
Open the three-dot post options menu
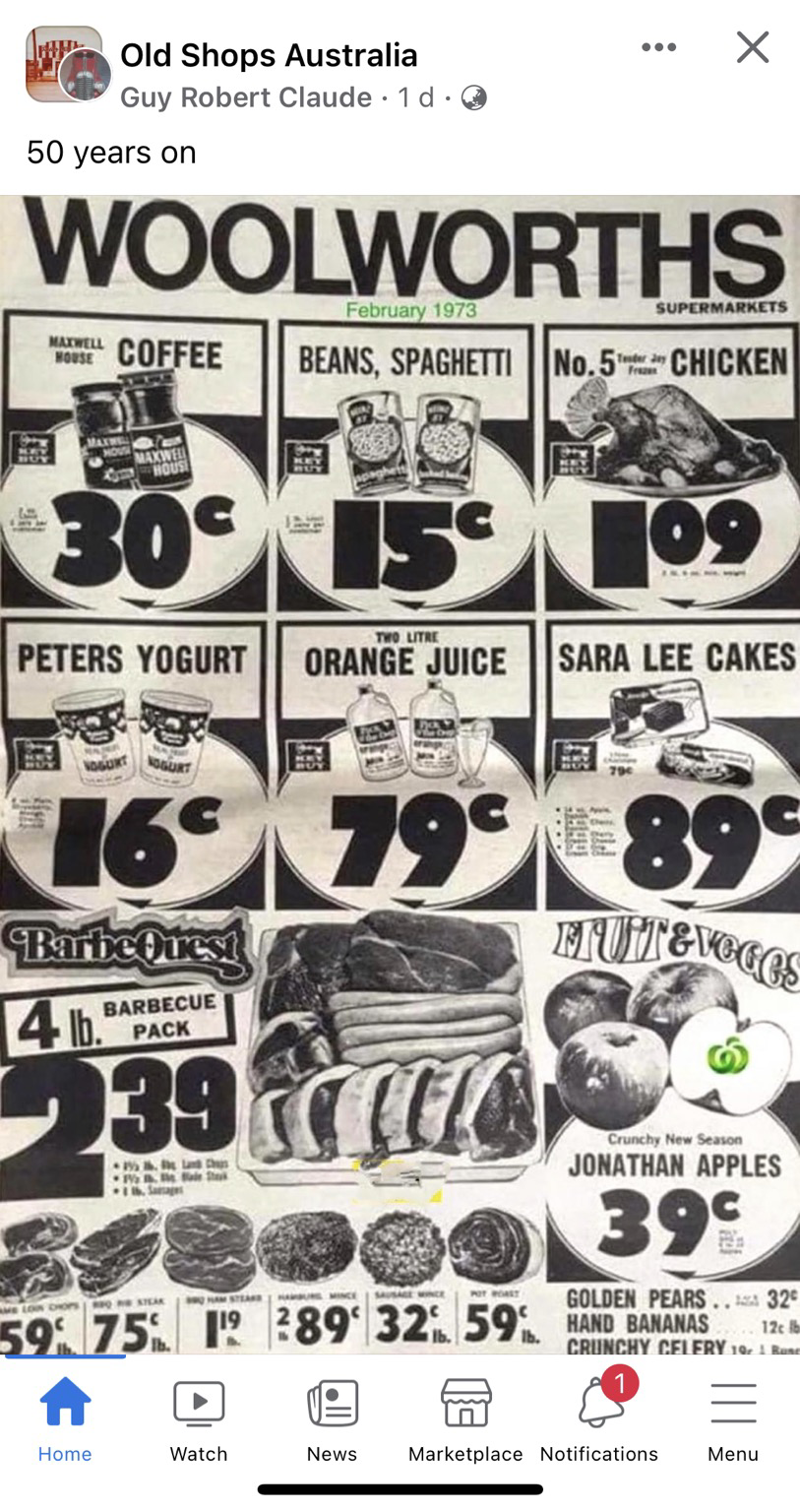658,47
